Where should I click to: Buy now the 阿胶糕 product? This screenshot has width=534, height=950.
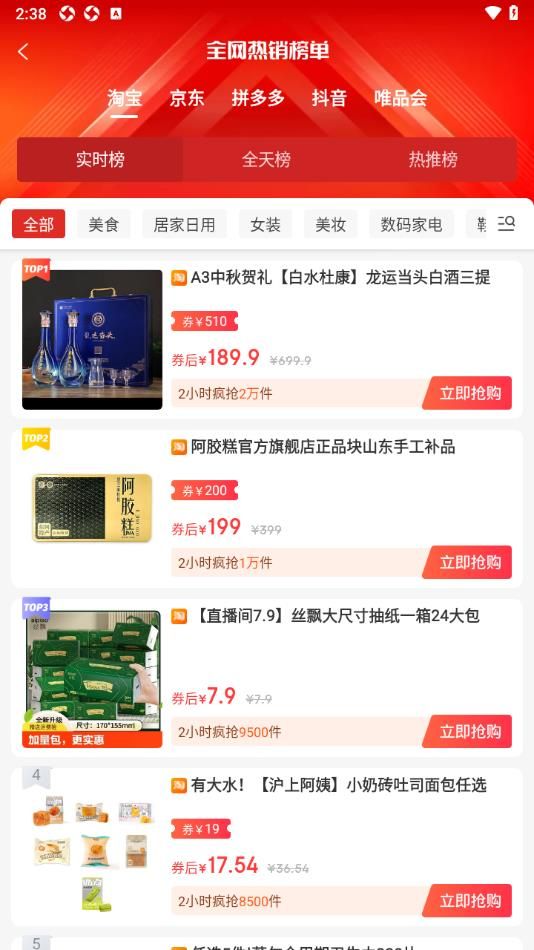(x=467, y=562)
